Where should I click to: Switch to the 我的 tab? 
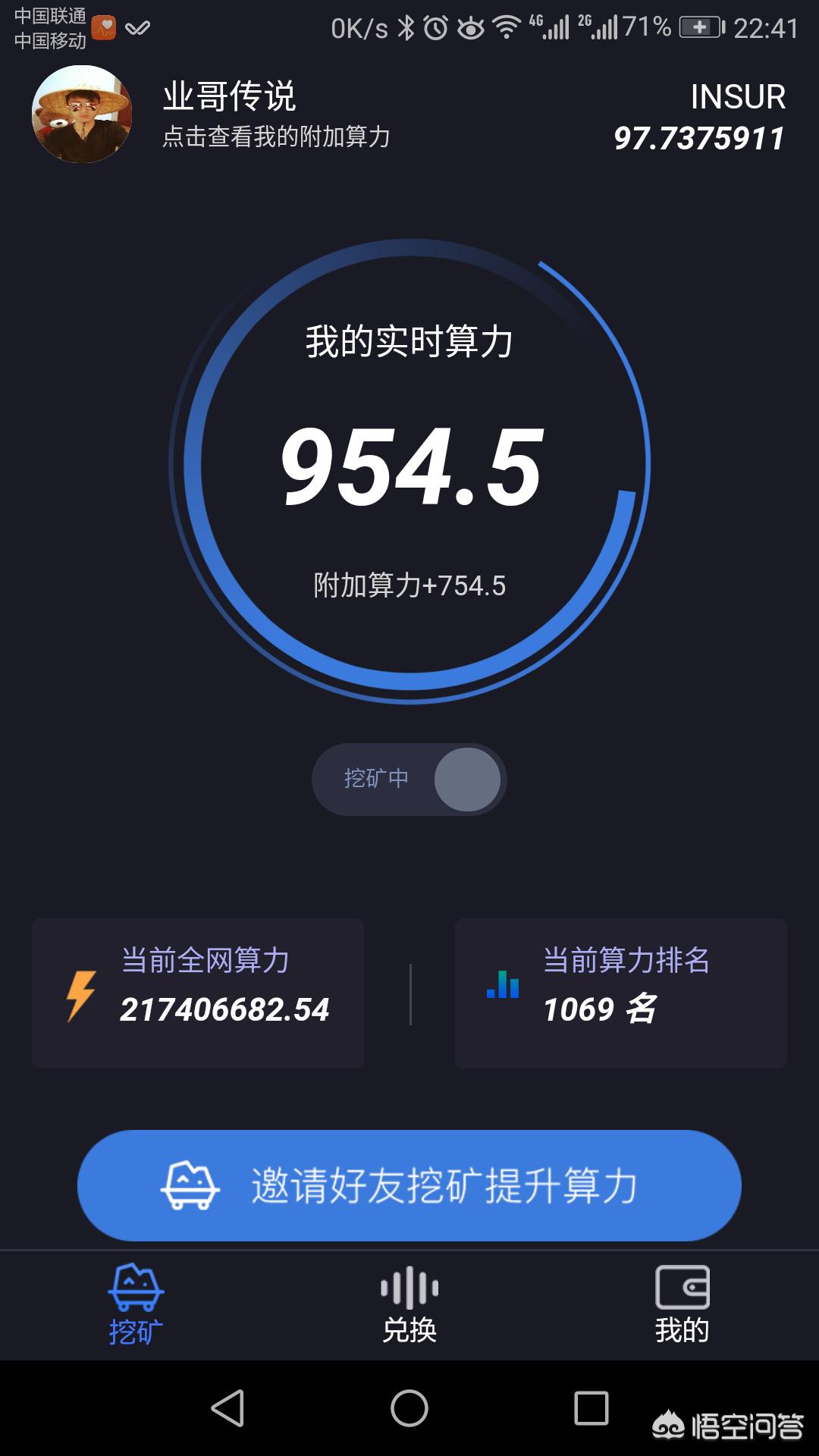(682, 1304)
